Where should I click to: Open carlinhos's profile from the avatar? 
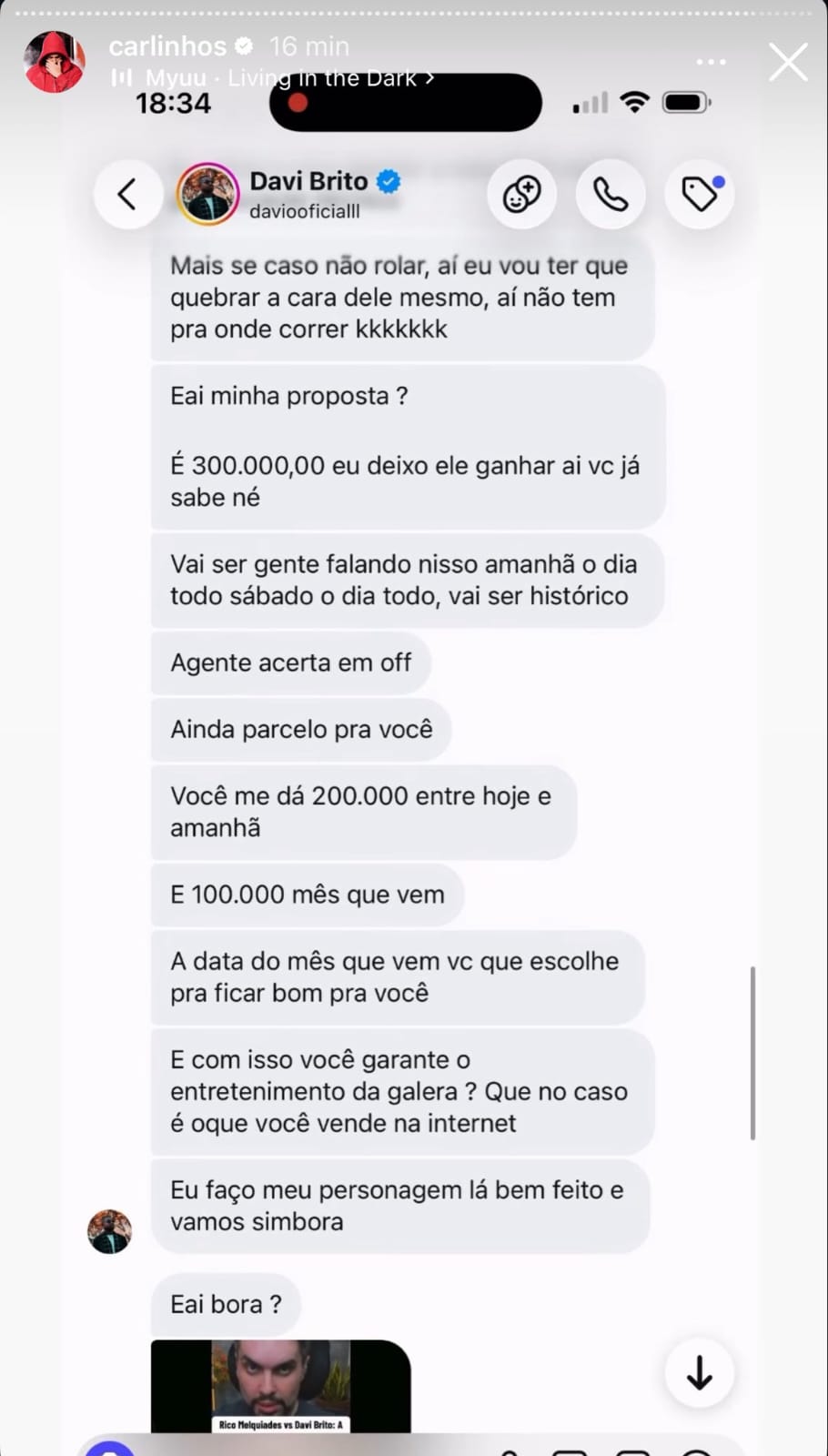pyautogui.click(x=55, y=62)
